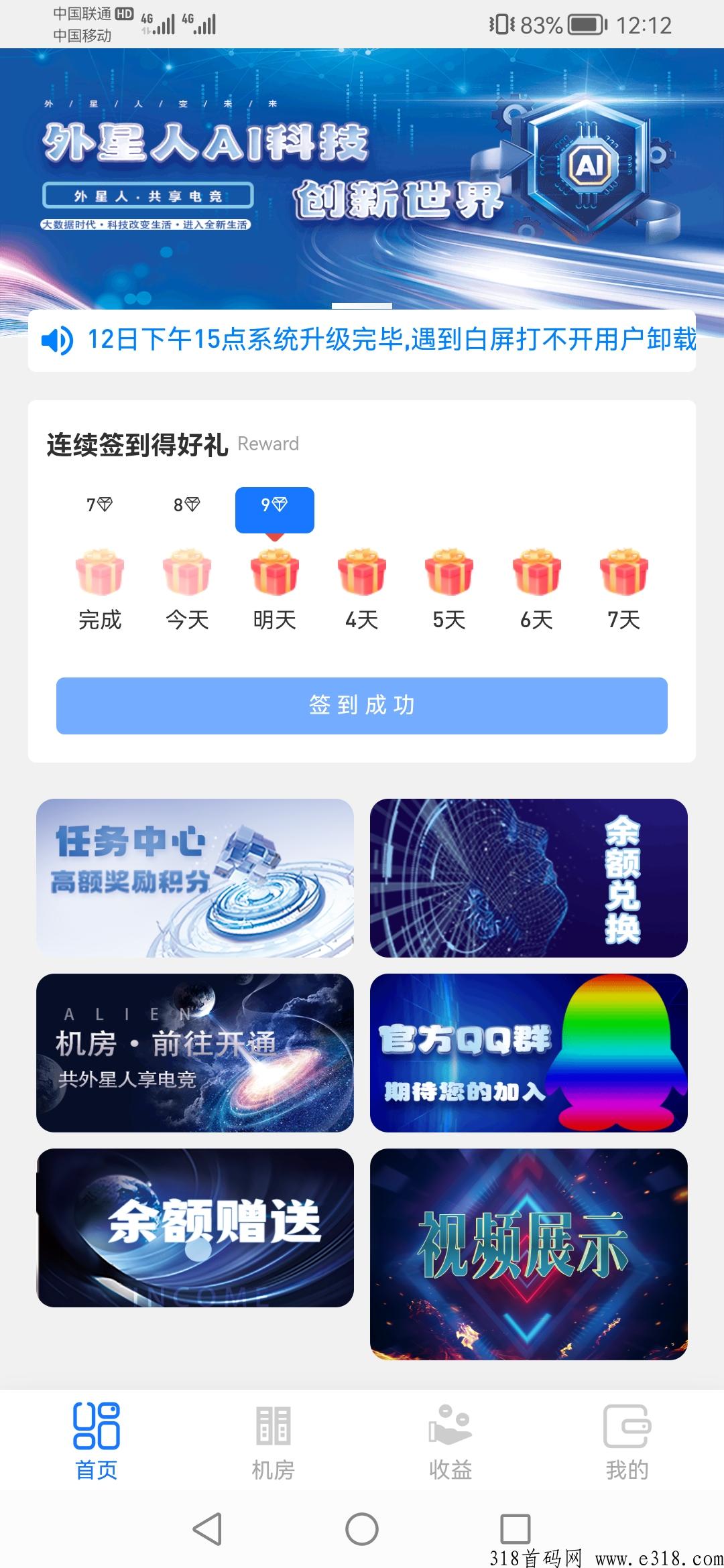Open 任务中心 task center card
The width and height of the screenshot is (724, 1568).
point(195,878)
